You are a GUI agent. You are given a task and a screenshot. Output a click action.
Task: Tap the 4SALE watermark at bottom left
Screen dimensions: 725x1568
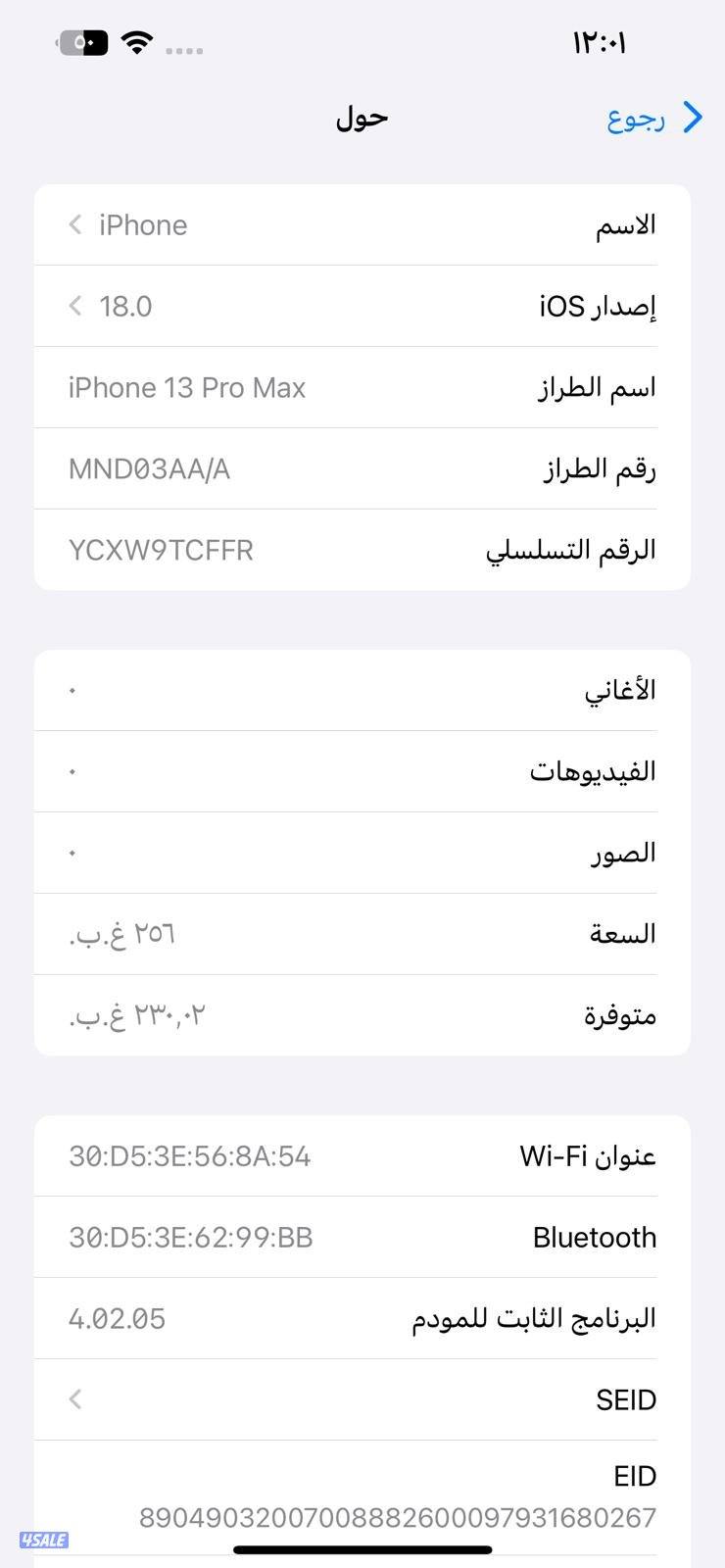(44, 1541)
